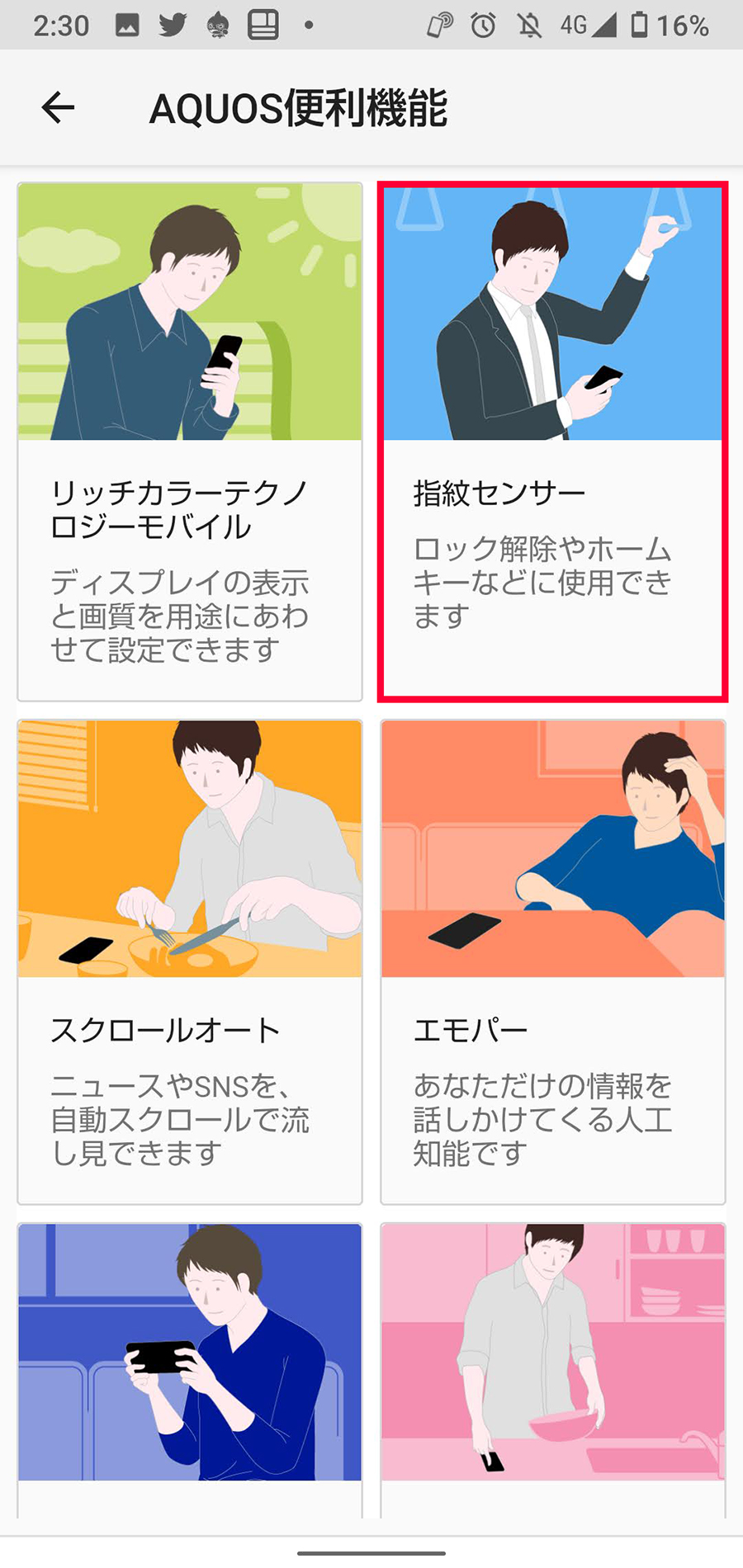Select the スクロールオート feature card
This screenshot has width=743, height=1568.
[190, 962]
